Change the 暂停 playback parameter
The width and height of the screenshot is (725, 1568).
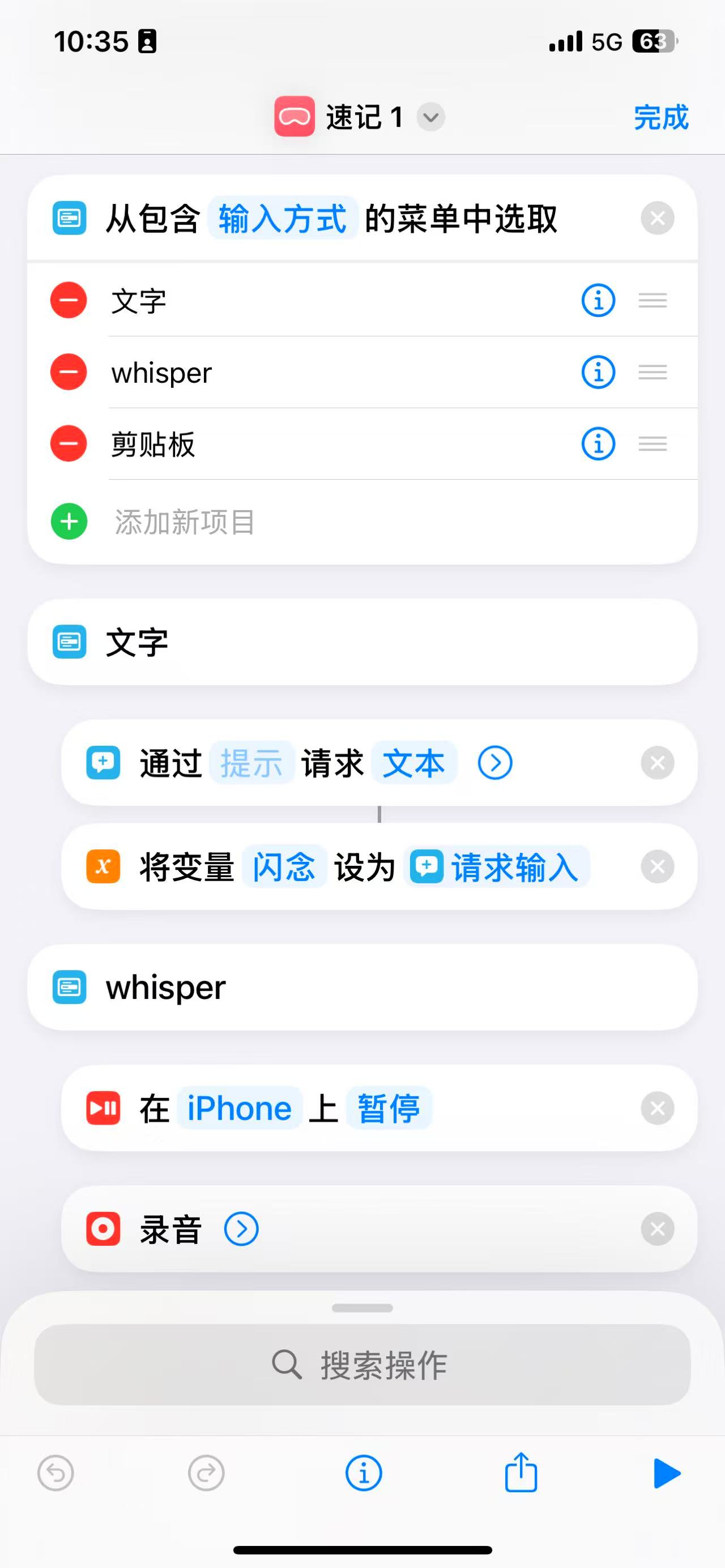coord(389,1108)
